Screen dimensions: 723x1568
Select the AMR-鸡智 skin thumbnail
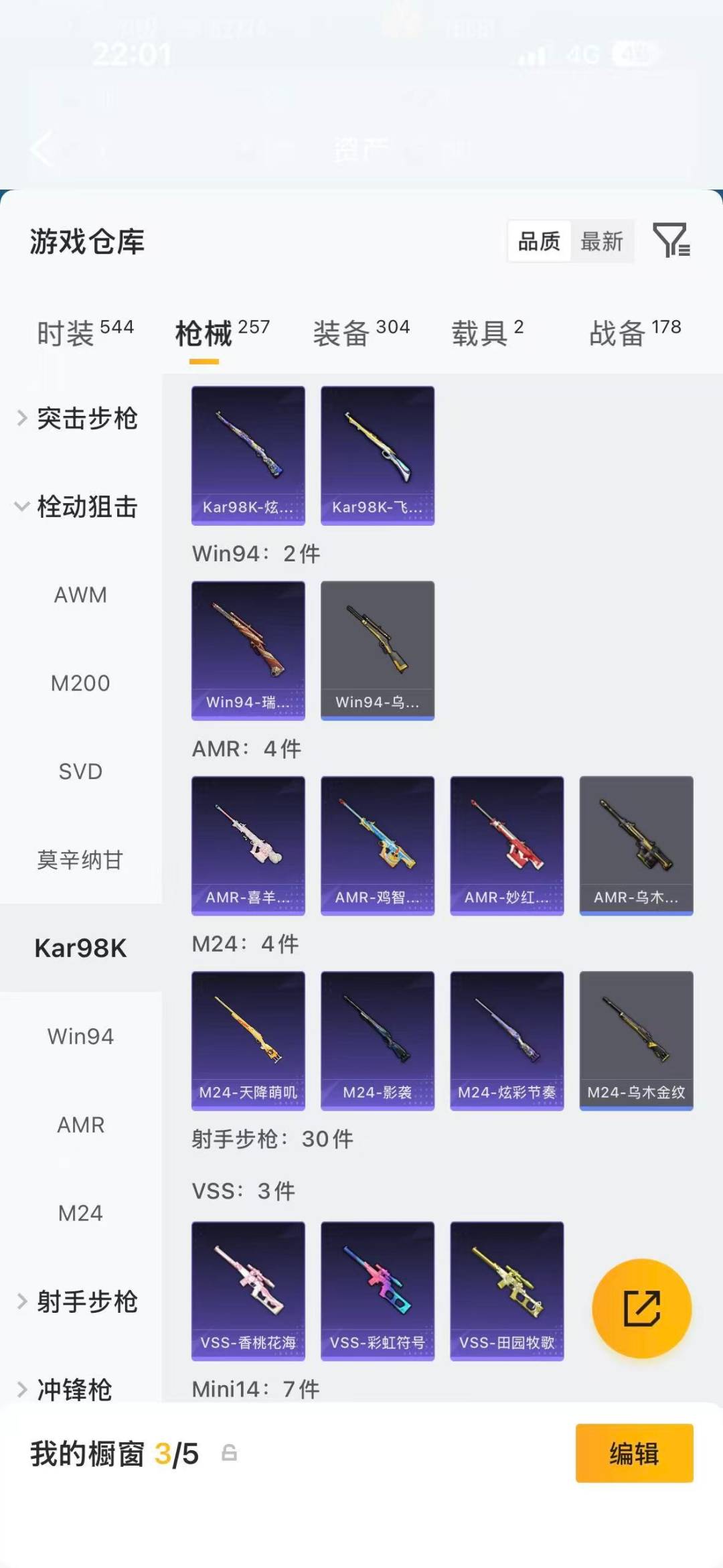point(377,846)
